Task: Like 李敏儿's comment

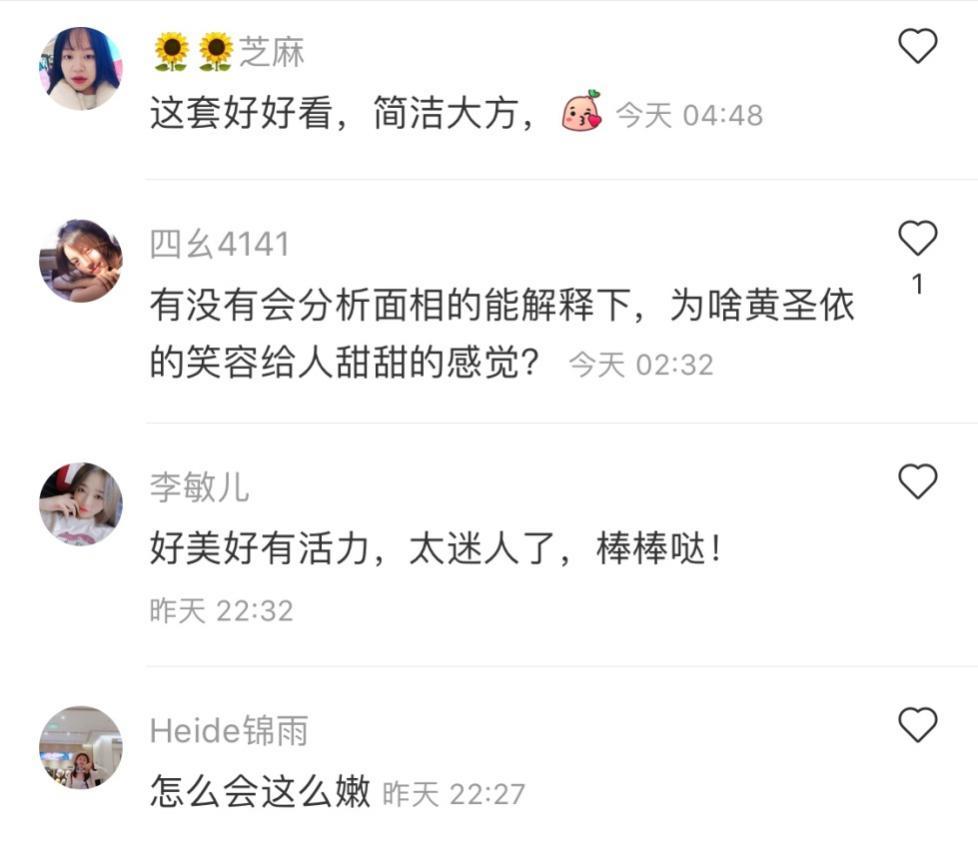Action: tap(917, 482)
